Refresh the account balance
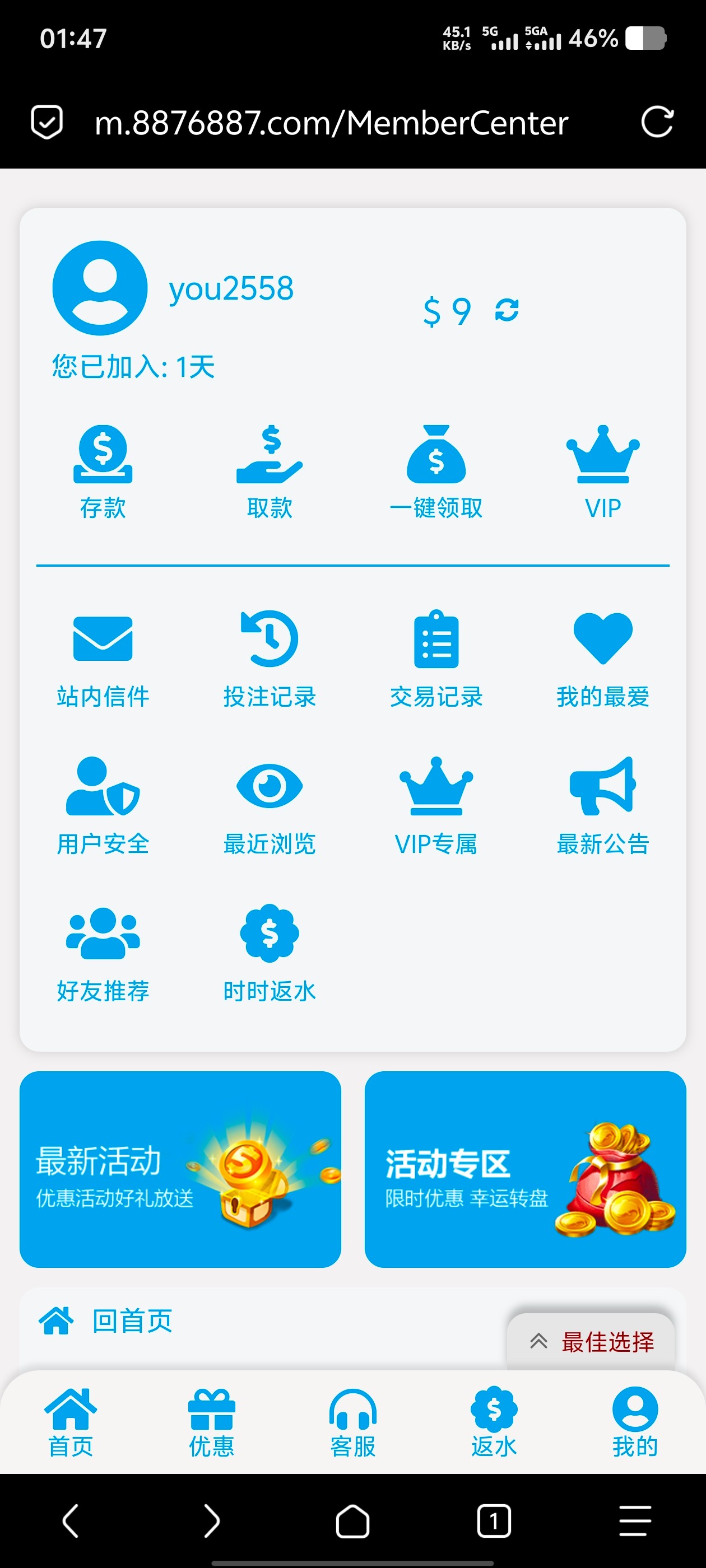This screenshot has height=1568, width=706. click(506, 310)
